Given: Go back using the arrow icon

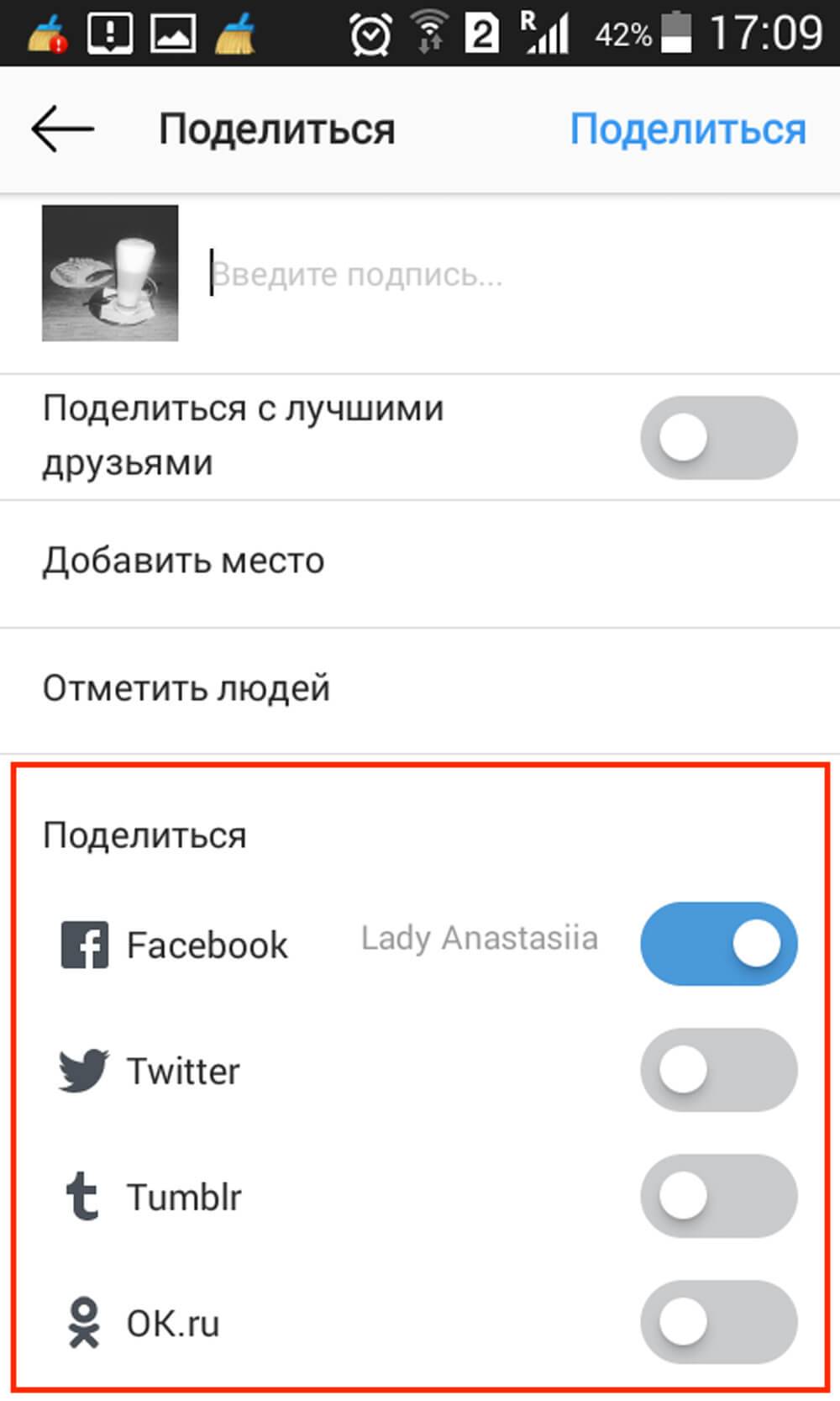Looking at the screenshot, I should [x=62, y=129].
